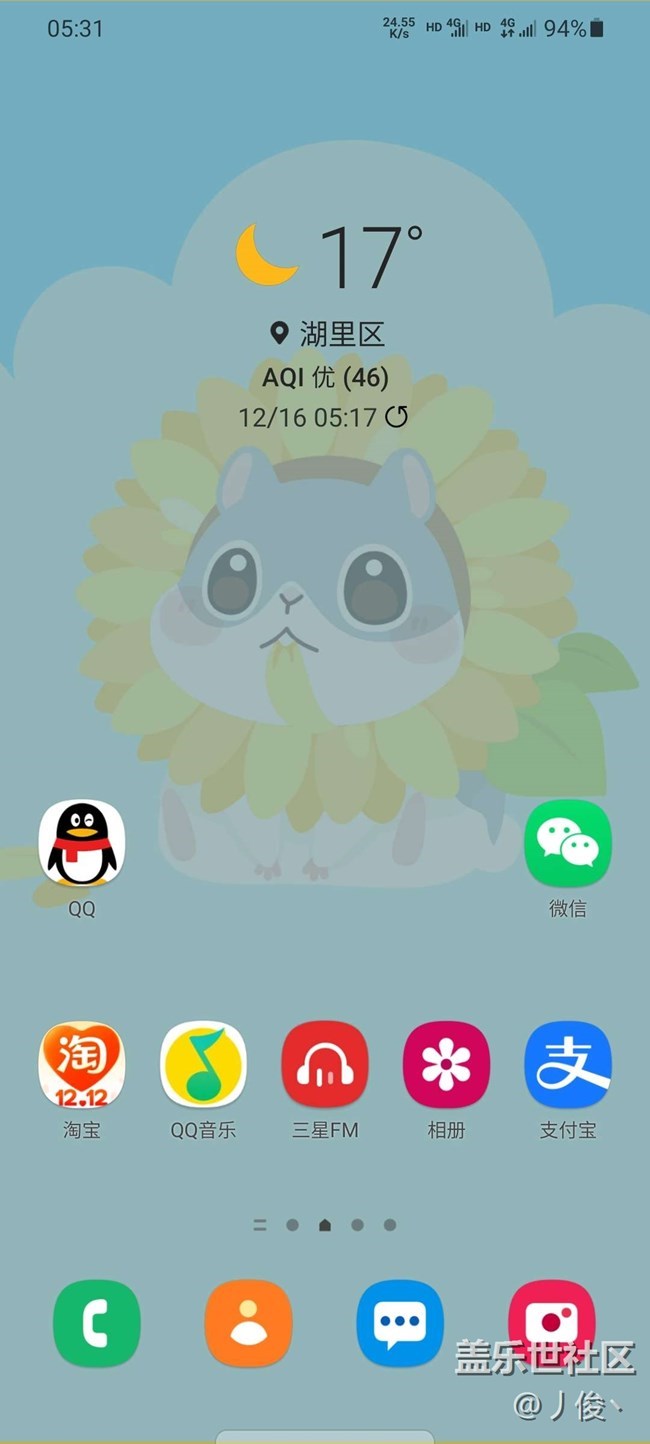Launch WeChat (微信)
Image resolution: width=650 pixels, height=1444 pixels.
coord(567,843)
